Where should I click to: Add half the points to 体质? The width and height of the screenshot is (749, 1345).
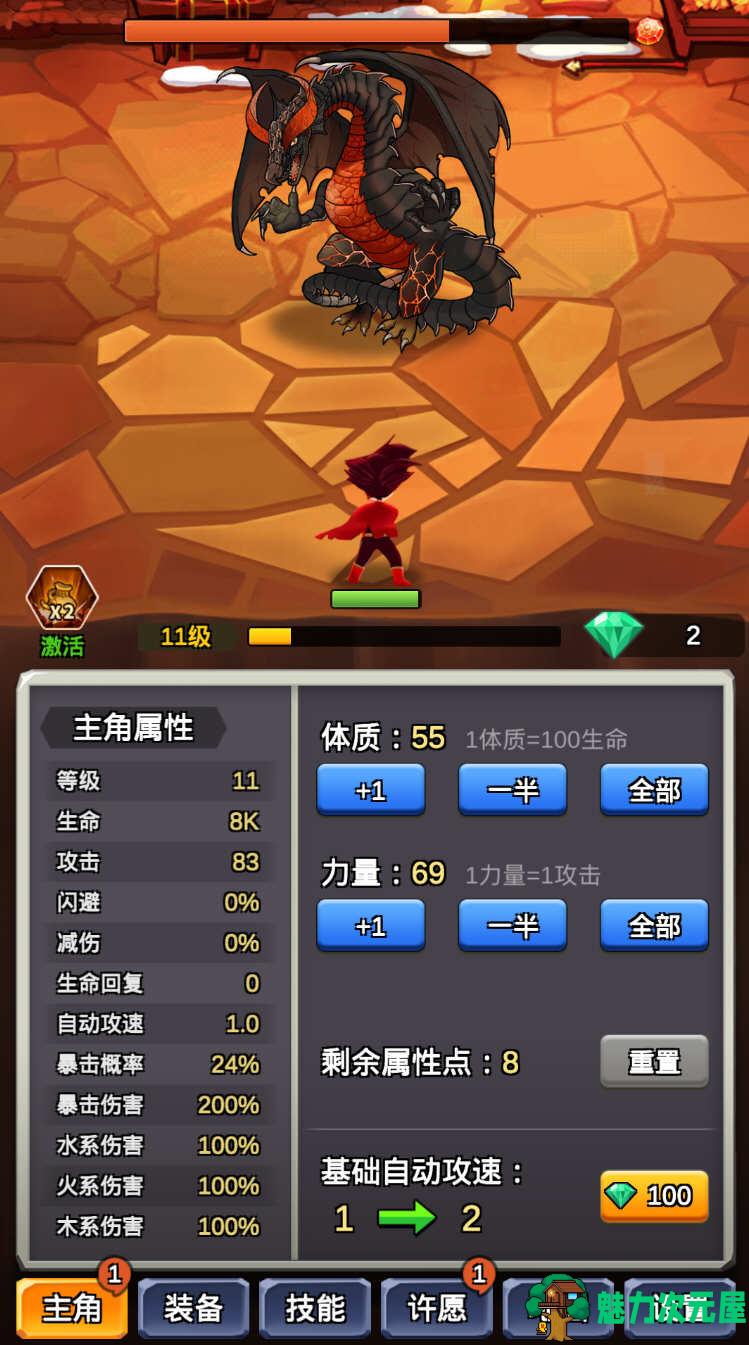[x=512, y=790]
